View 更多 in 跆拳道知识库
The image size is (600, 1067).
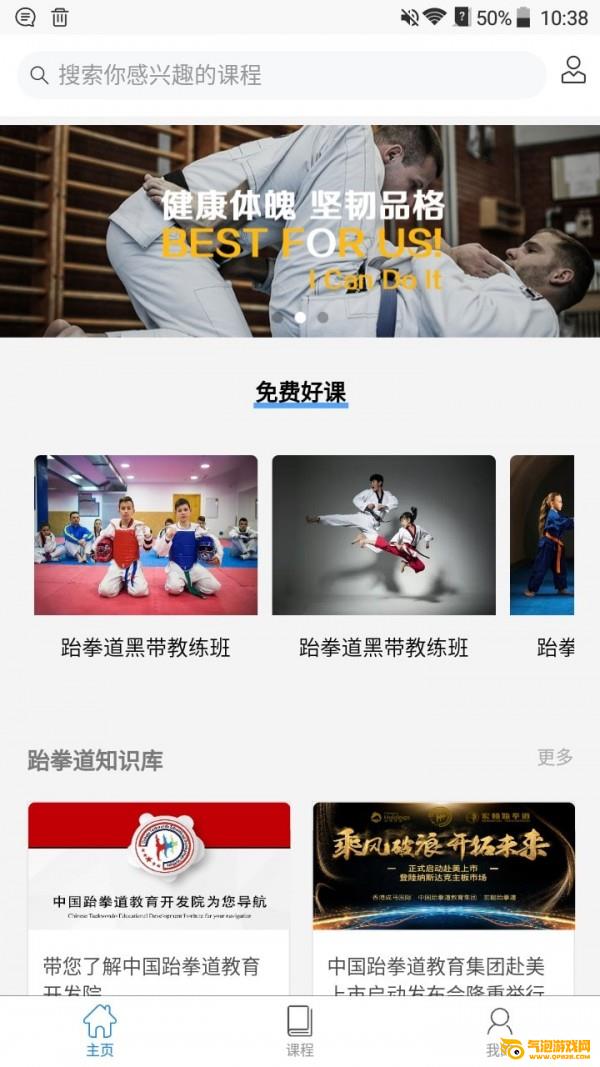pyautogui.click(x=555, y=757)
